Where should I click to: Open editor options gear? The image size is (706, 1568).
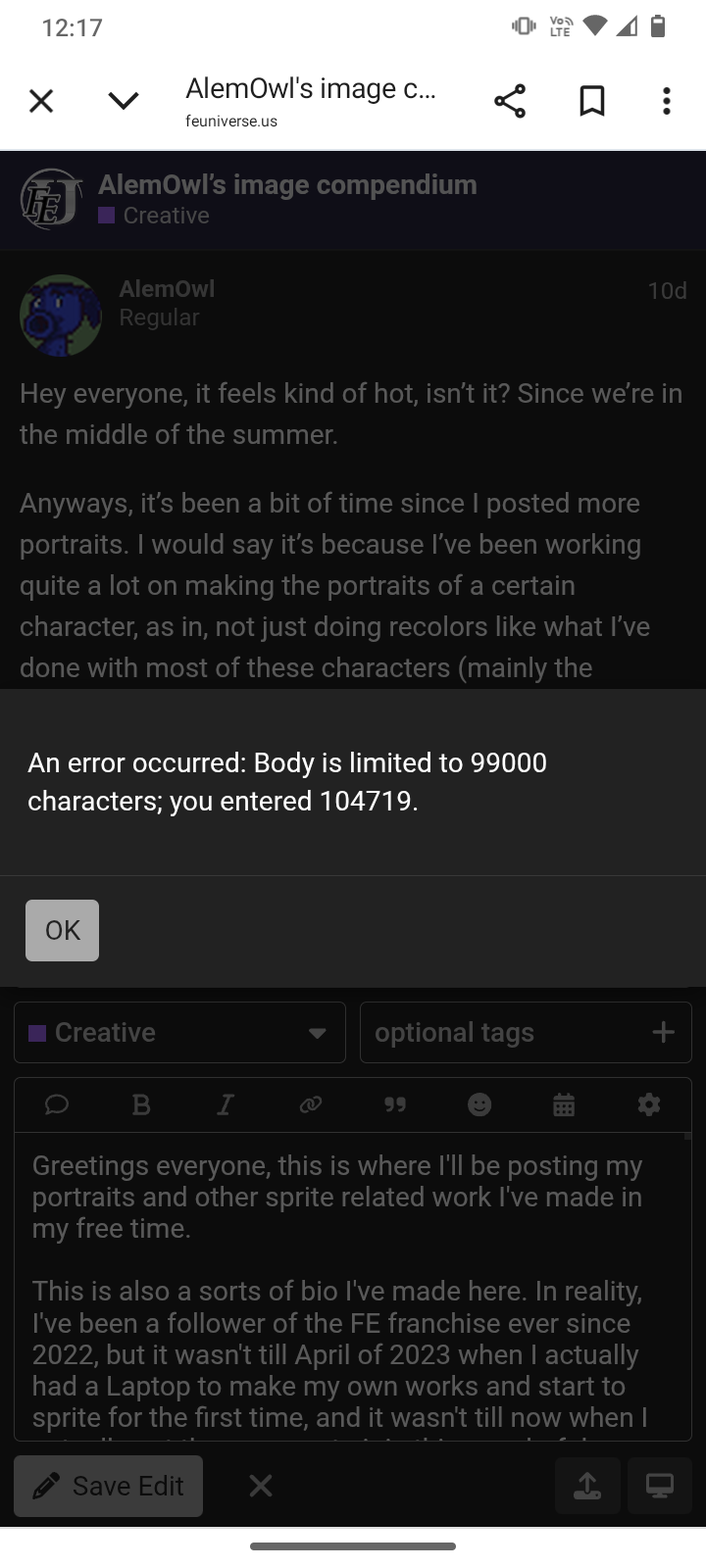click(x=649, y=1105)
